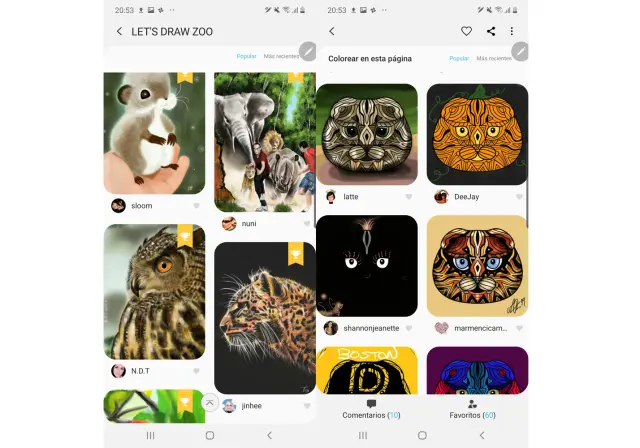Open marmencicam's owl coloring
The width and height of the screenshot is (640, 448).
click(x=477, y=265)
